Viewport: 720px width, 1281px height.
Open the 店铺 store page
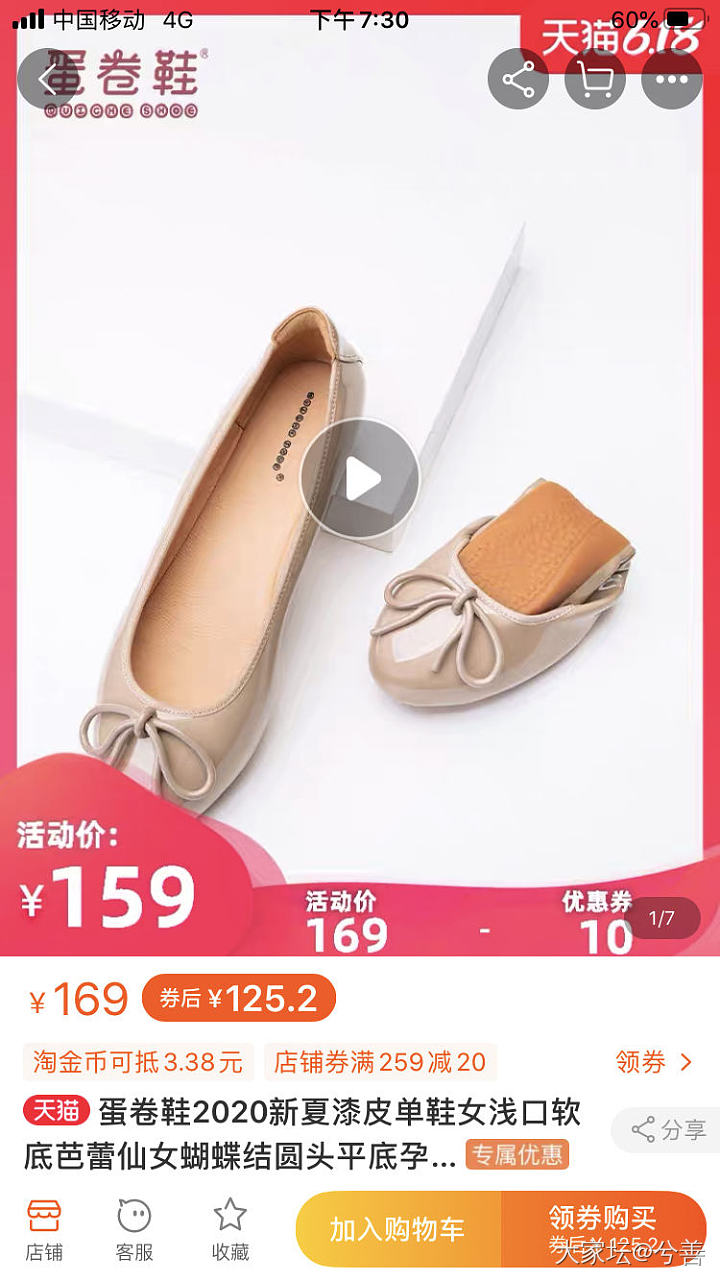coord(44,1230)
